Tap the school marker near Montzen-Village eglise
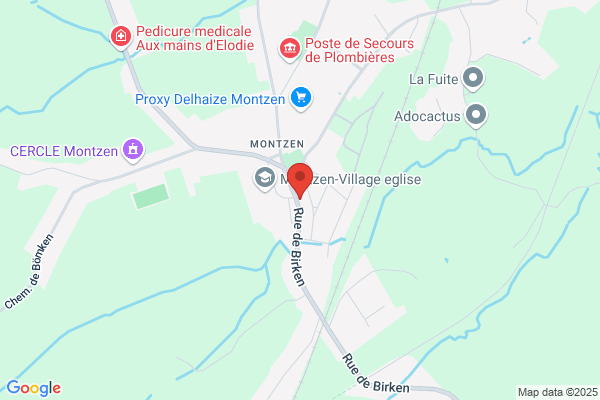 265,179
